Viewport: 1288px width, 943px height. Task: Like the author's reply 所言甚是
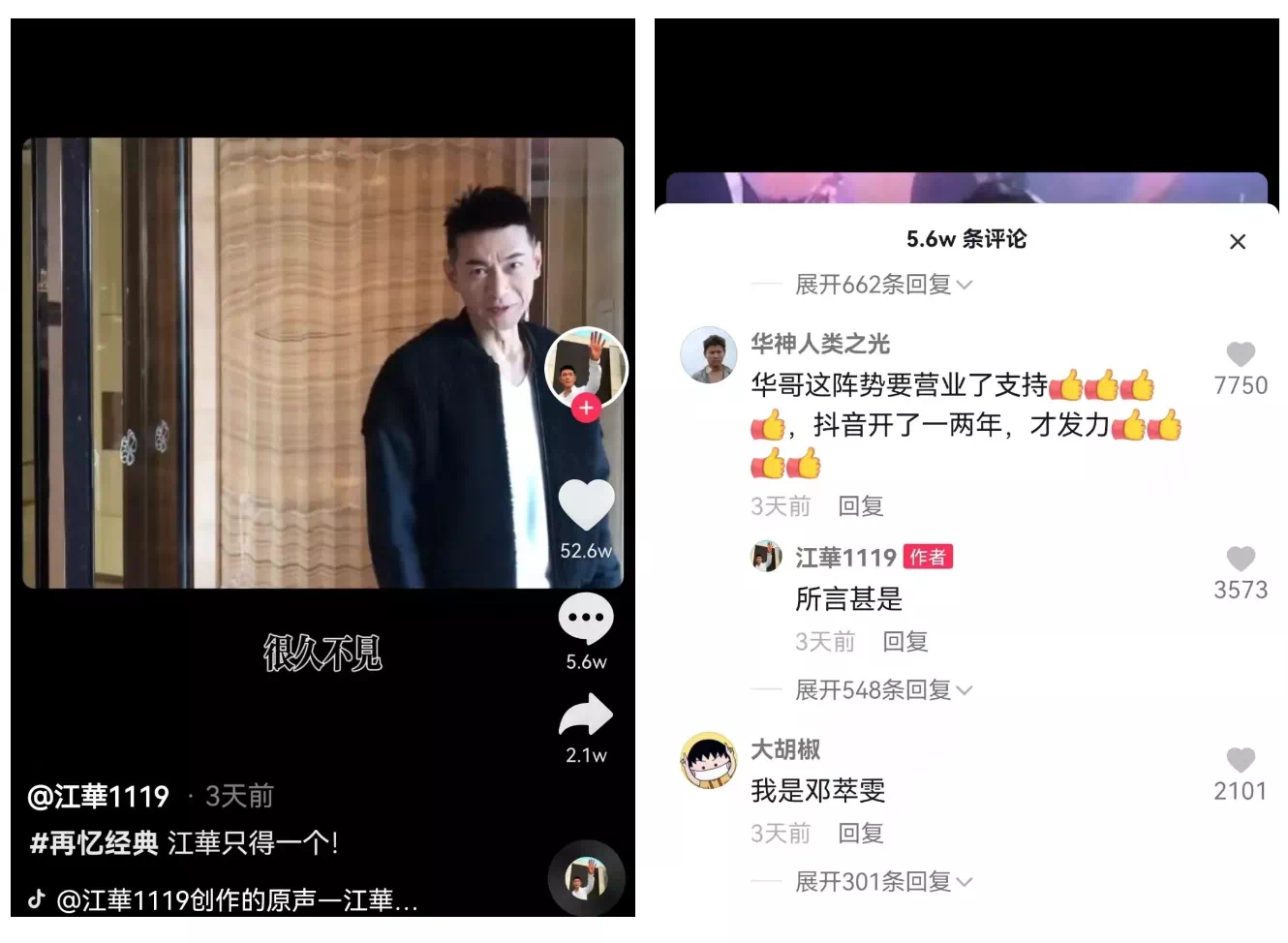(1241, 559)
